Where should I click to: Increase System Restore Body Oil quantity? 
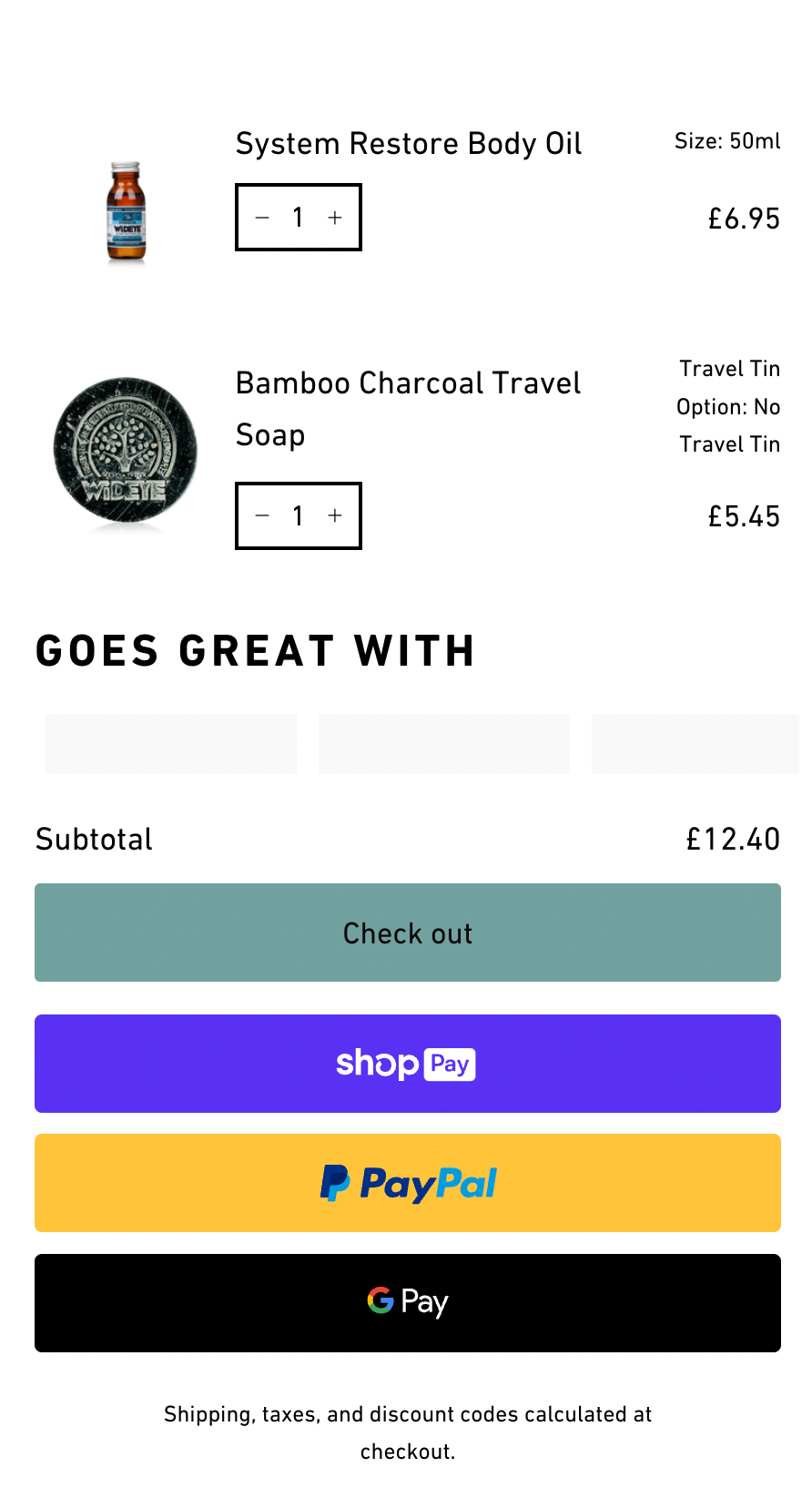[335, 218]
